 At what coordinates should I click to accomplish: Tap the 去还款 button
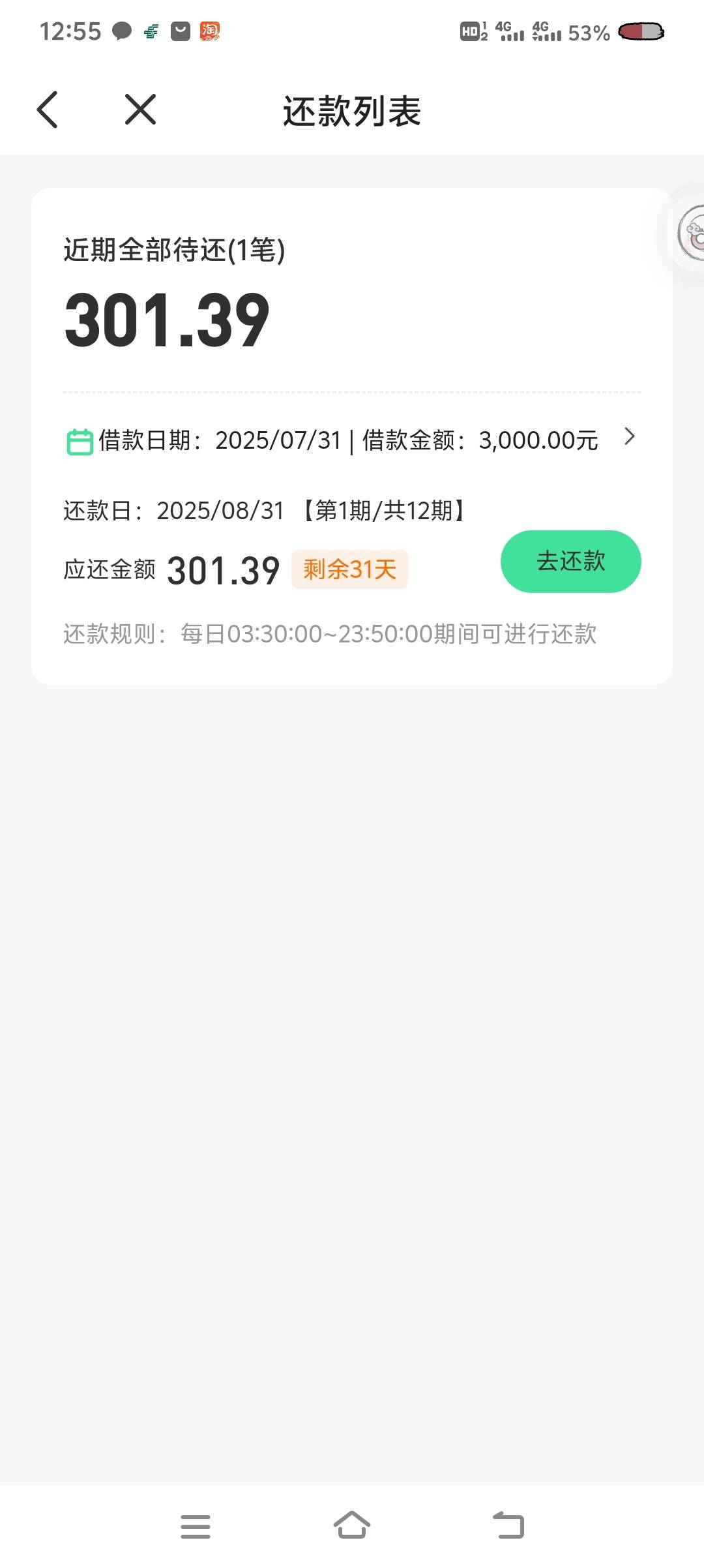(570, 561)
